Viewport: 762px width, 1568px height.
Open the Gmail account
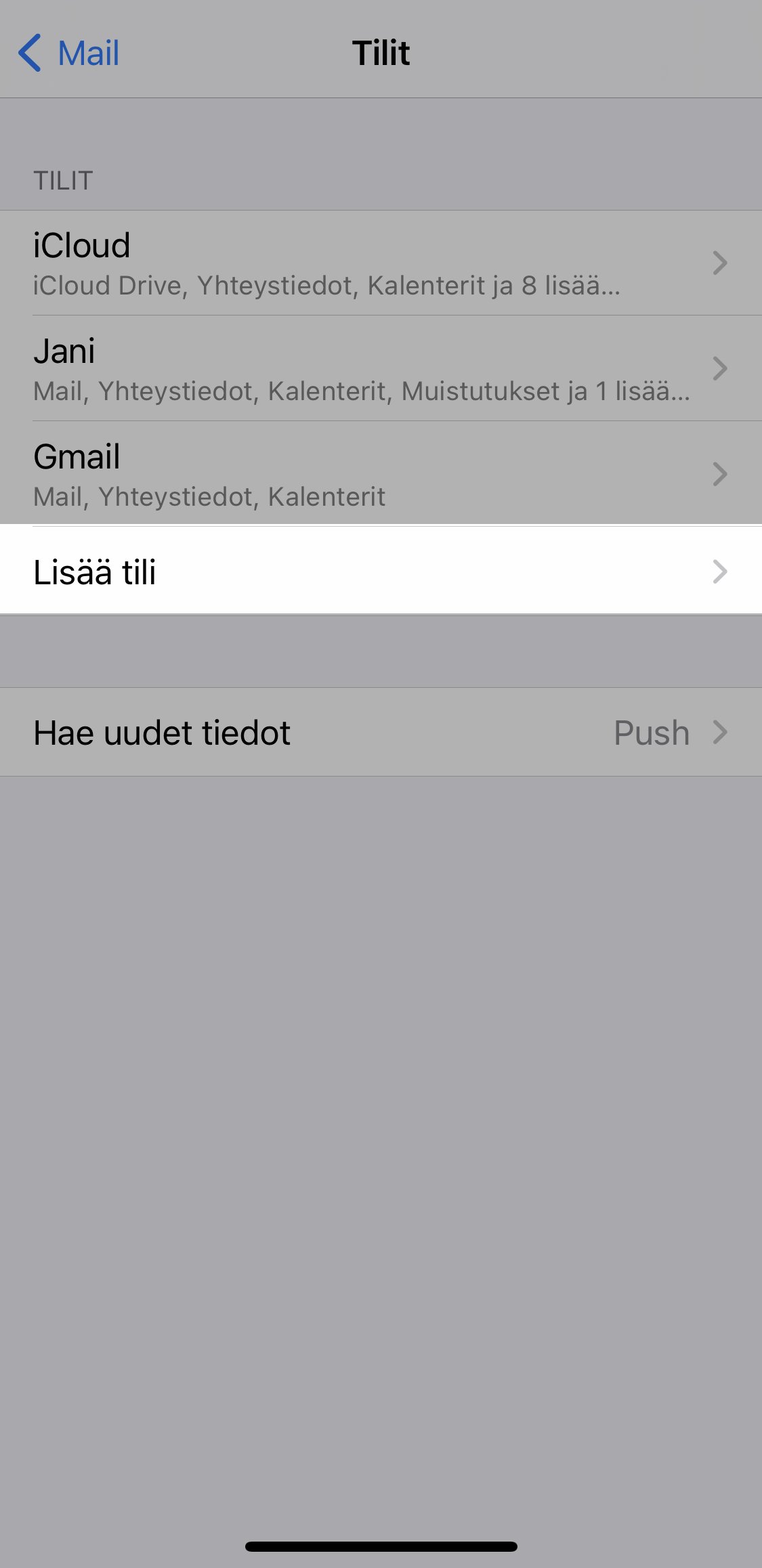[x=381, y=474]
